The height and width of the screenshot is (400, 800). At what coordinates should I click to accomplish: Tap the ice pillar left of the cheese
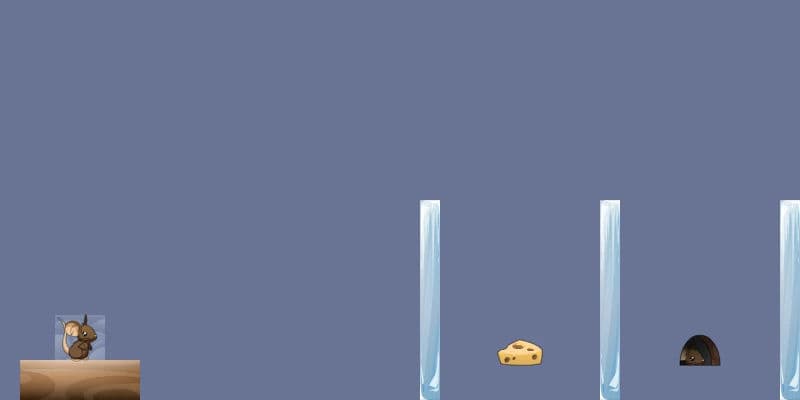coord(430,300)
